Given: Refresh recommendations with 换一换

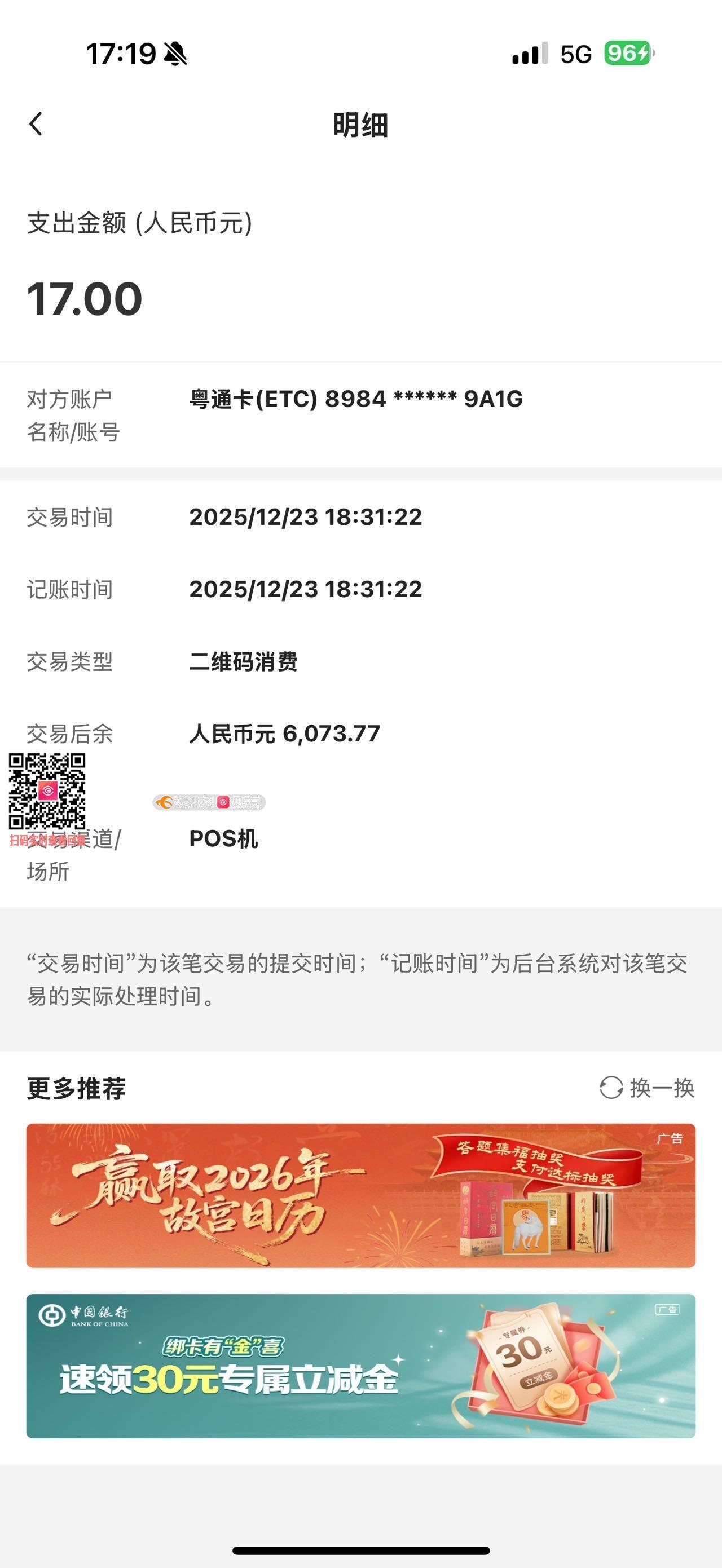Looking at the screenshot, I should (x=647, y=1088).
